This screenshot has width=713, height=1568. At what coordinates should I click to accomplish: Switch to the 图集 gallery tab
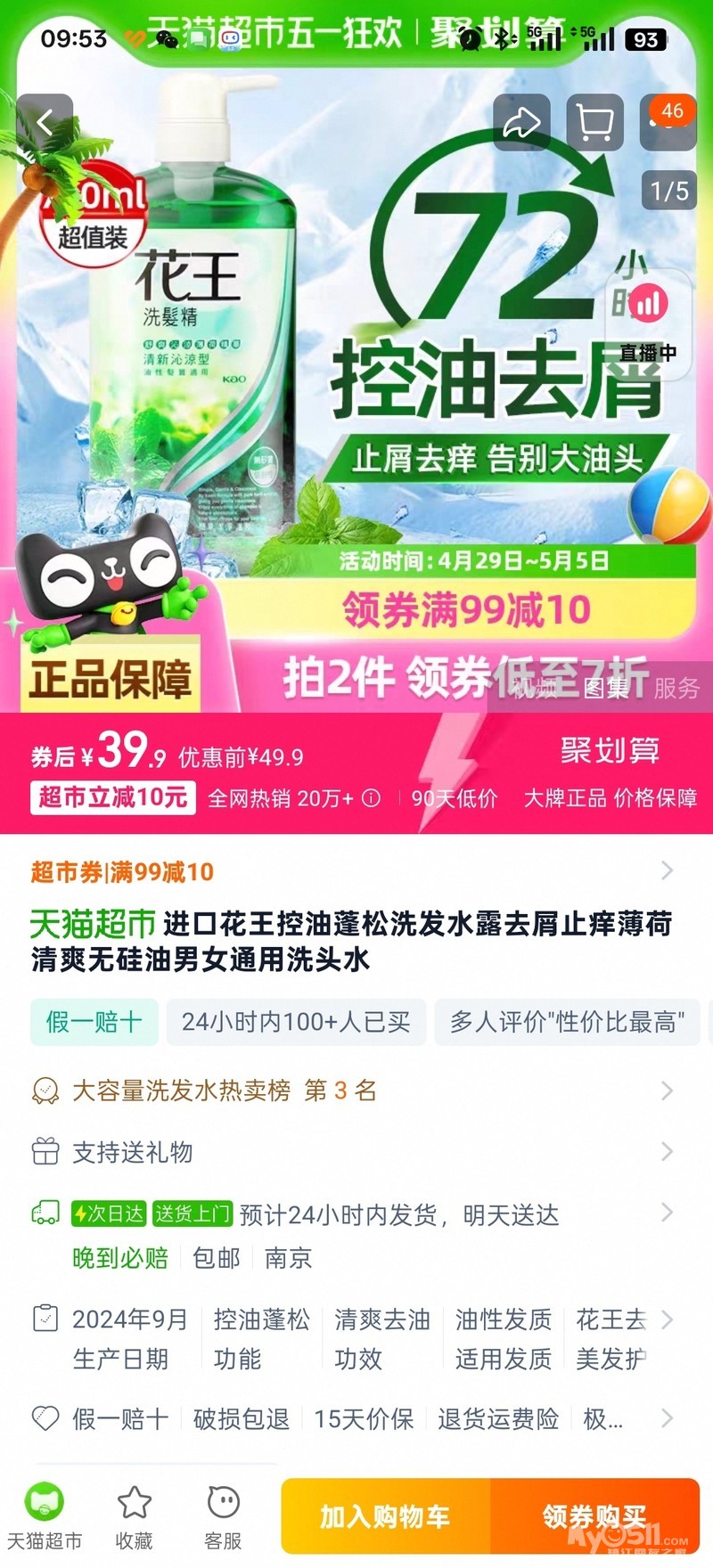606,688
